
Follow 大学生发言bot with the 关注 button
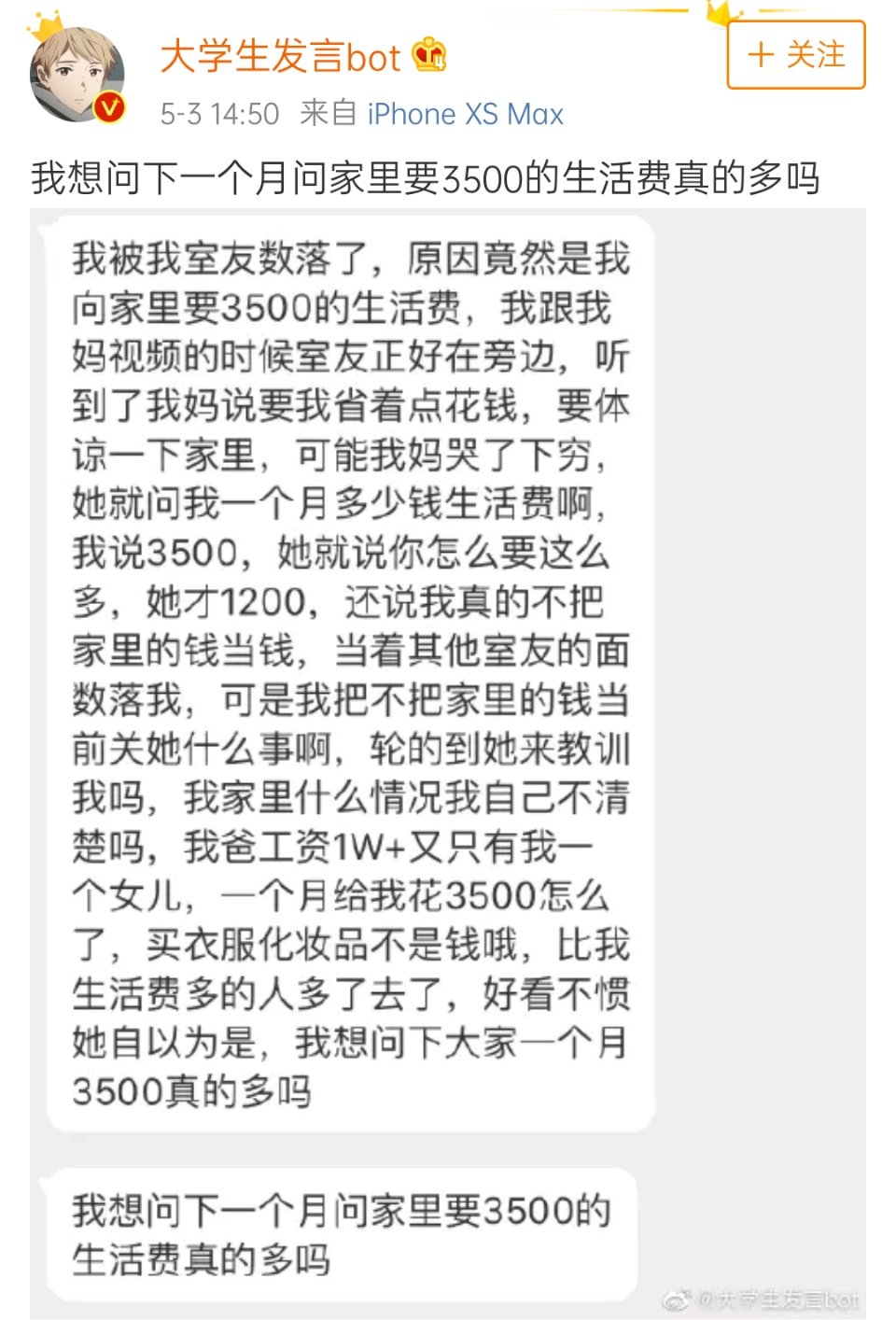pos(795,55)
